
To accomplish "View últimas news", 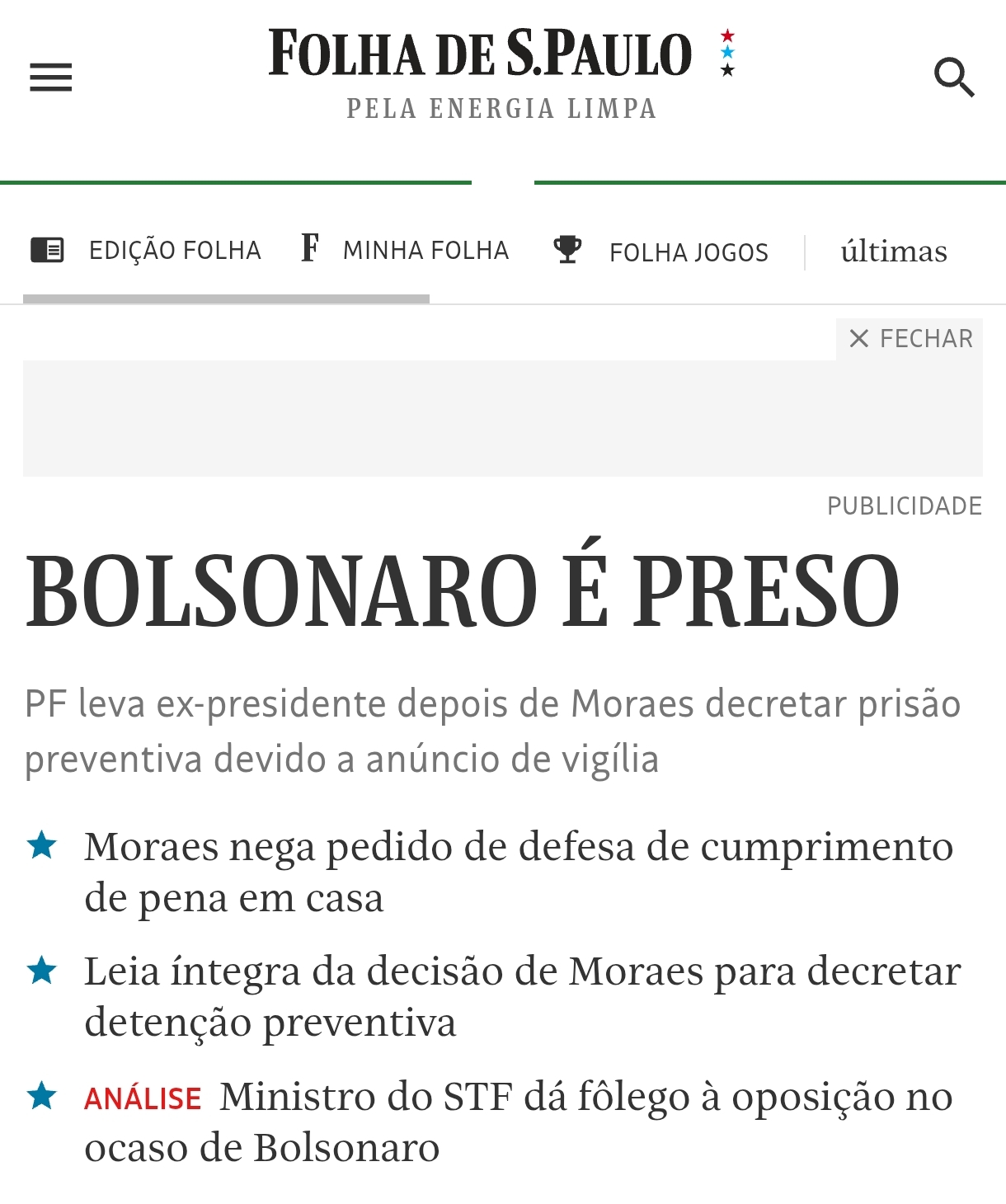I will click(893, 252).
